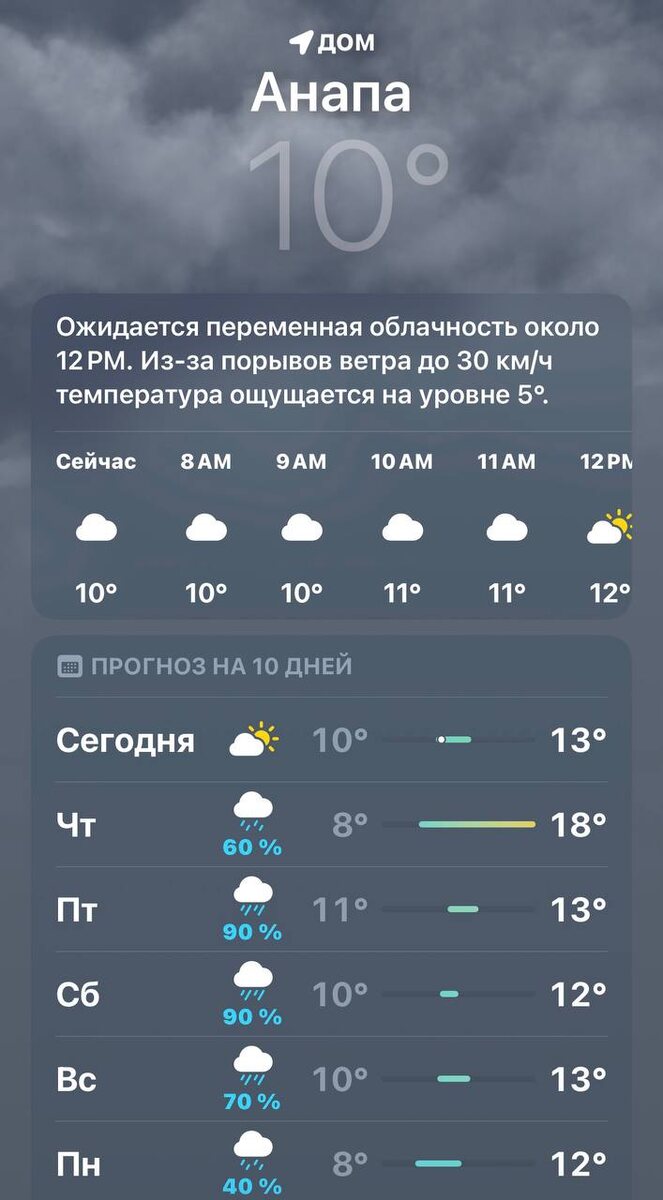The height and width of the screenshot is (1200, 663).
Task: Open today's forecast row Сегодня
Action: point(331,740)
